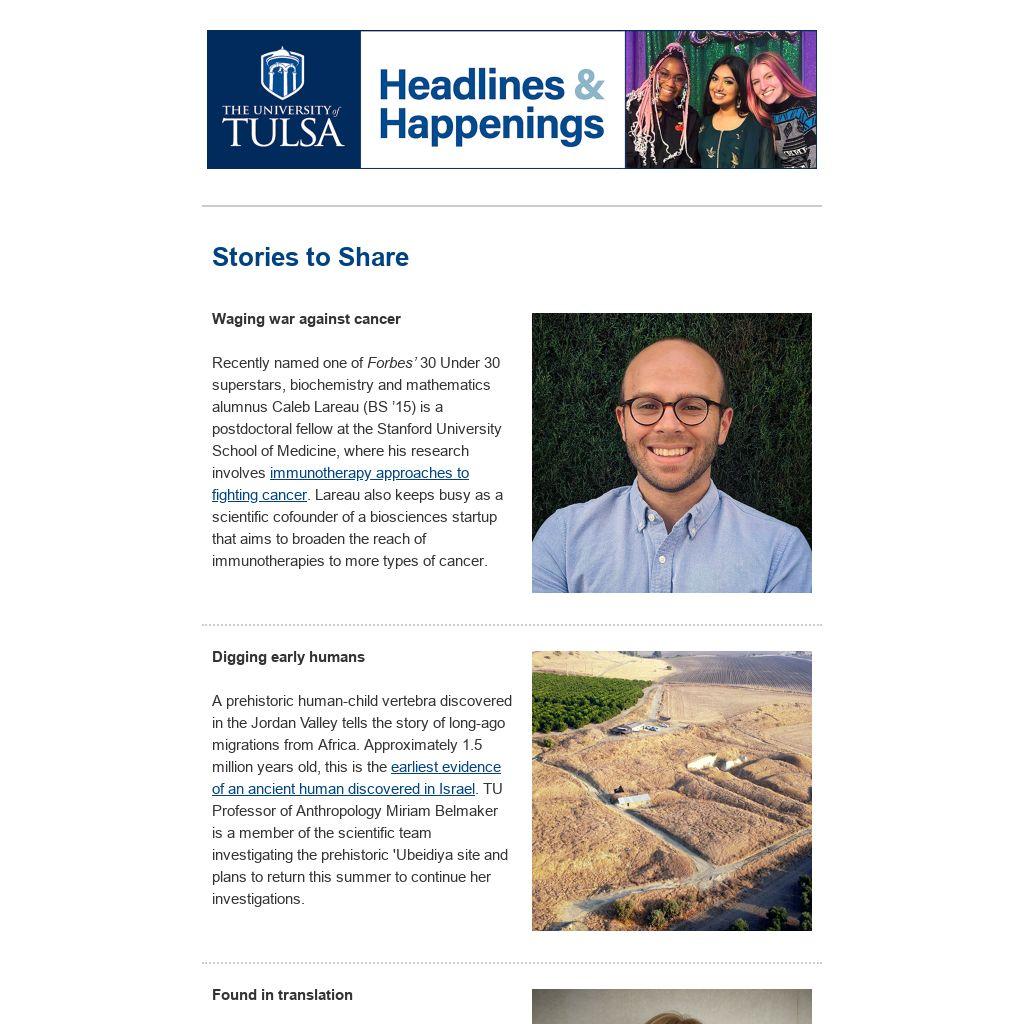Open the immunotherapy approaches to fighting cancer link
Screen dimensions: 1024x1024
click(x=368, y=473)
